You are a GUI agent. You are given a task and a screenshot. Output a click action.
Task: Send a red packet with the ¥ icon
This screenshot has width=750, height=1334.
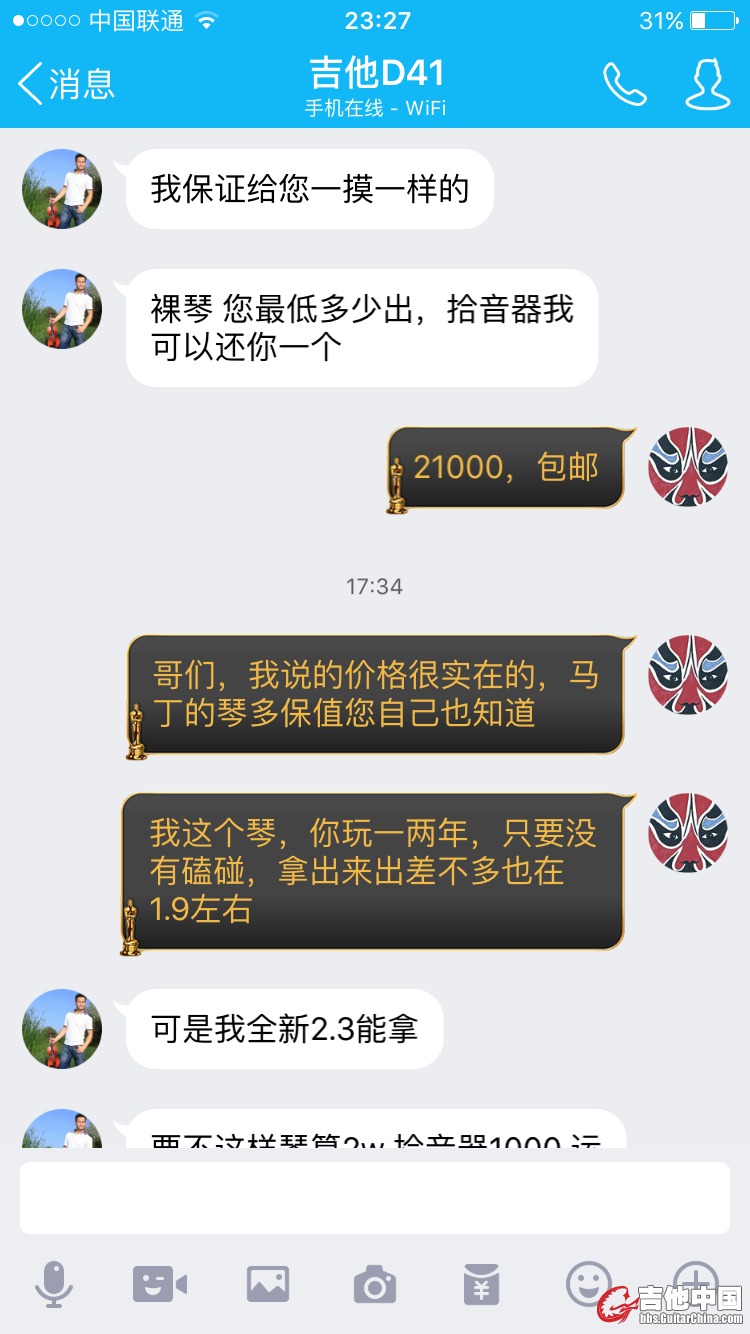click(481, 1283)
